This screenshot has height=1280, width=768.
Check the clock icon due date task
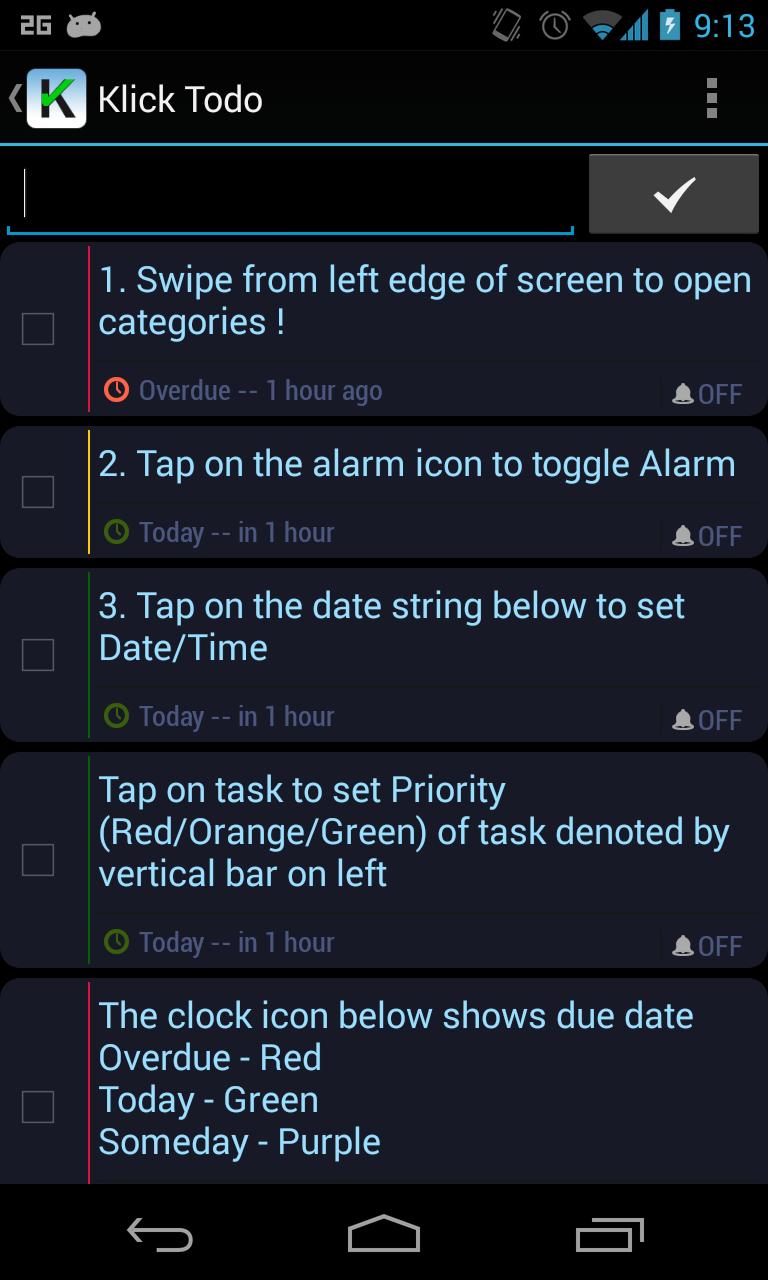coord(38,1106)
